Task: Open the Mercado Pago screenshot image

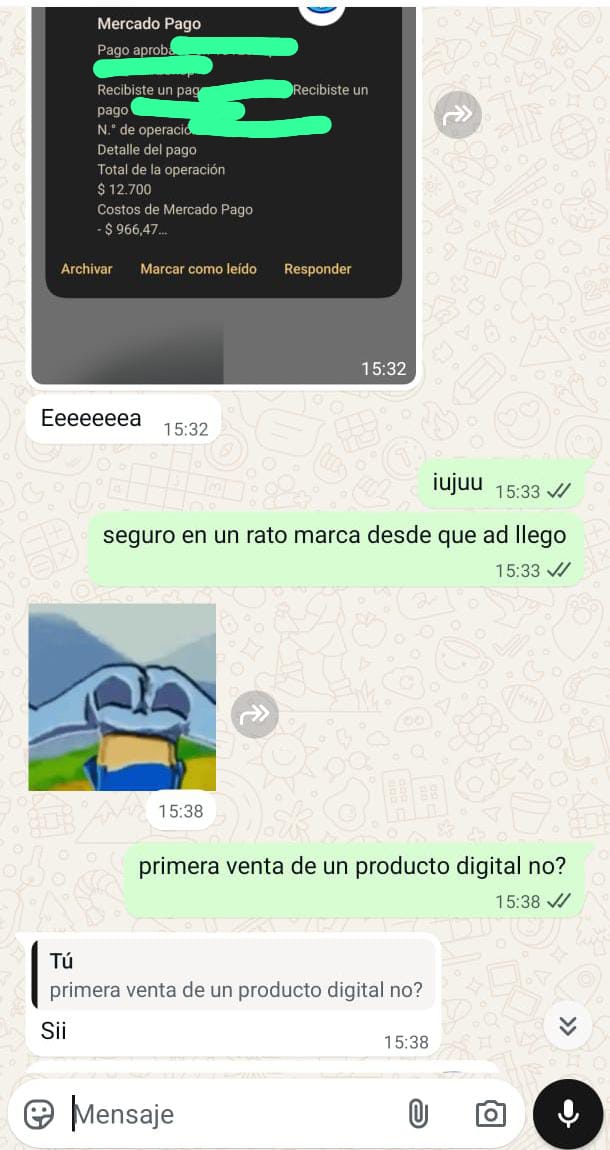Action: coord(223,190)
